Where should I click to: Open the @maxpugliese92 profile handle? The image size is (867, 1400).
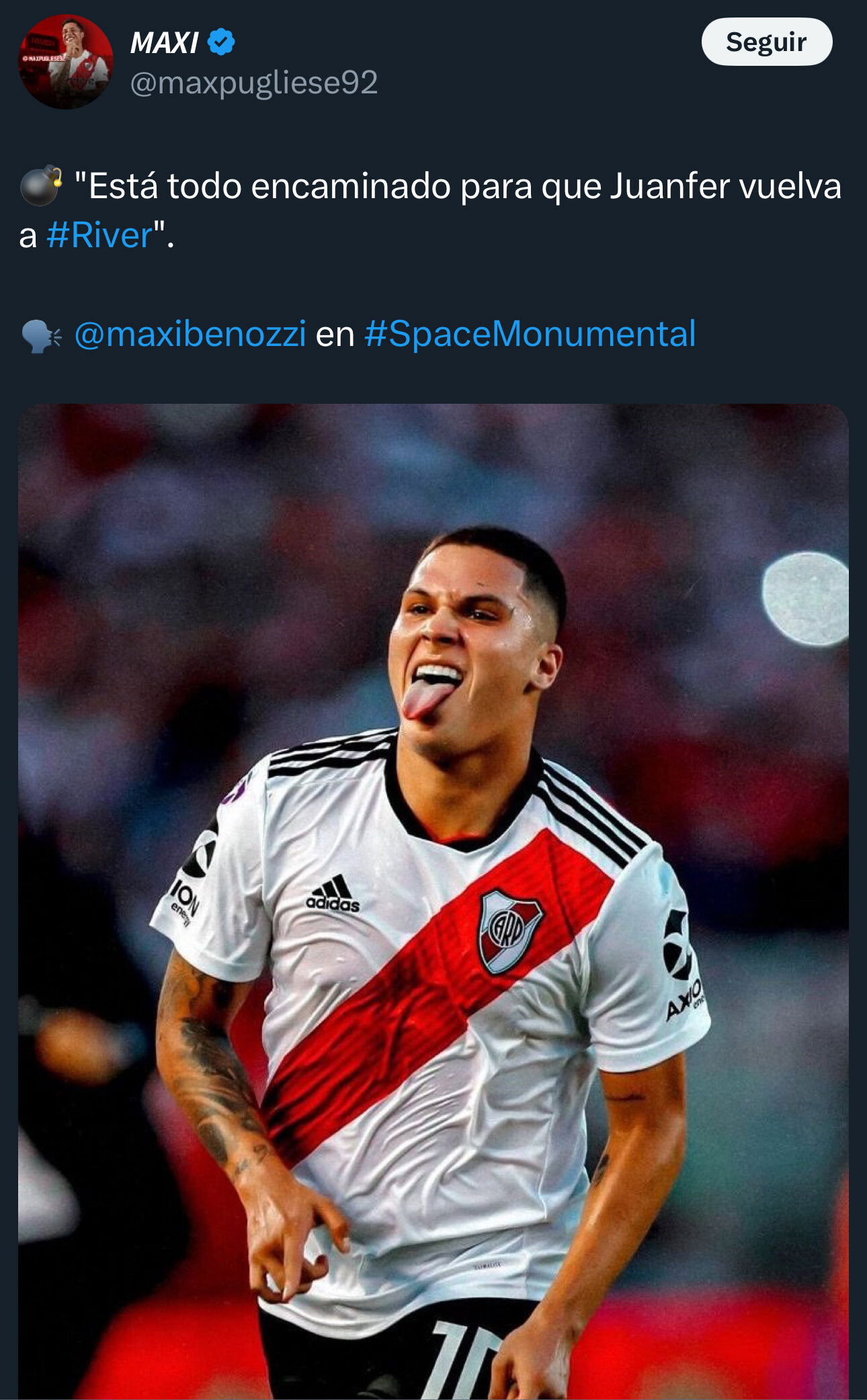(x=254, y=83)
